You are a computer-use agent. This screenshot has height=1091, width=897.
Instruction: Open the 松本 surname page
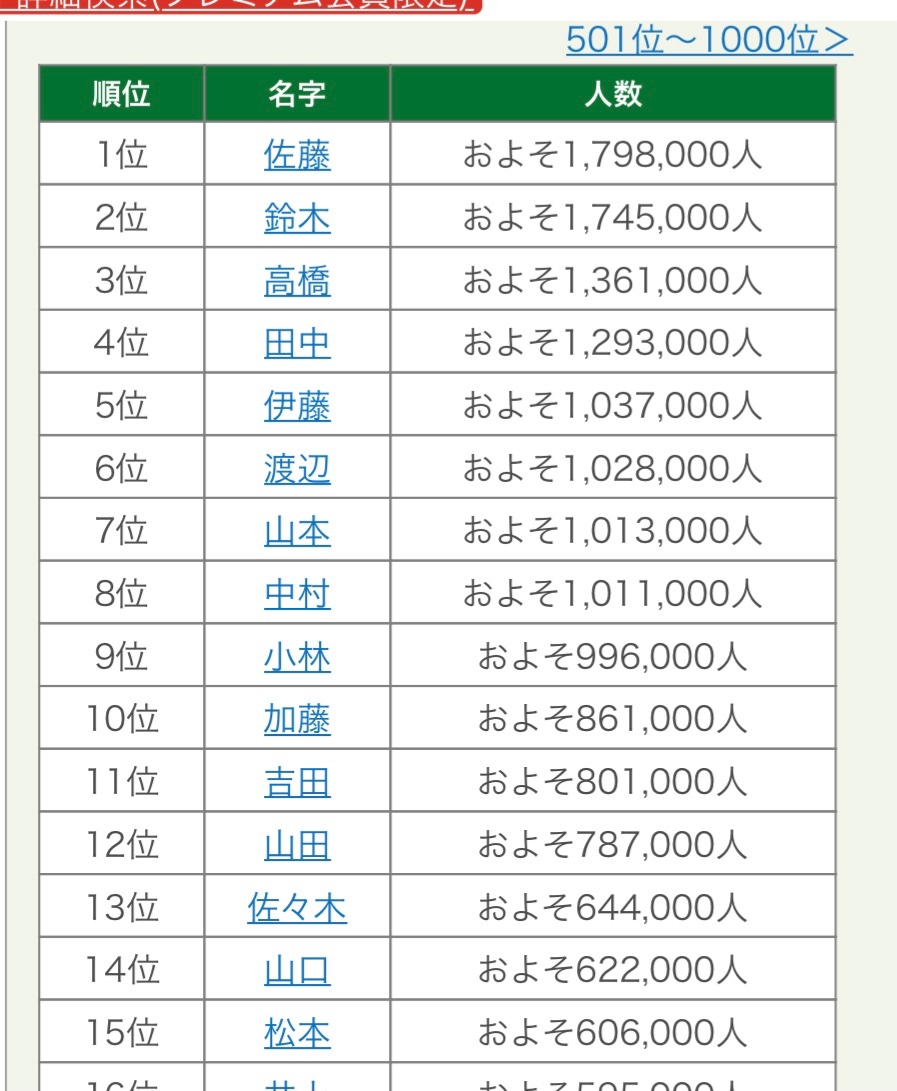[297, 1033]
